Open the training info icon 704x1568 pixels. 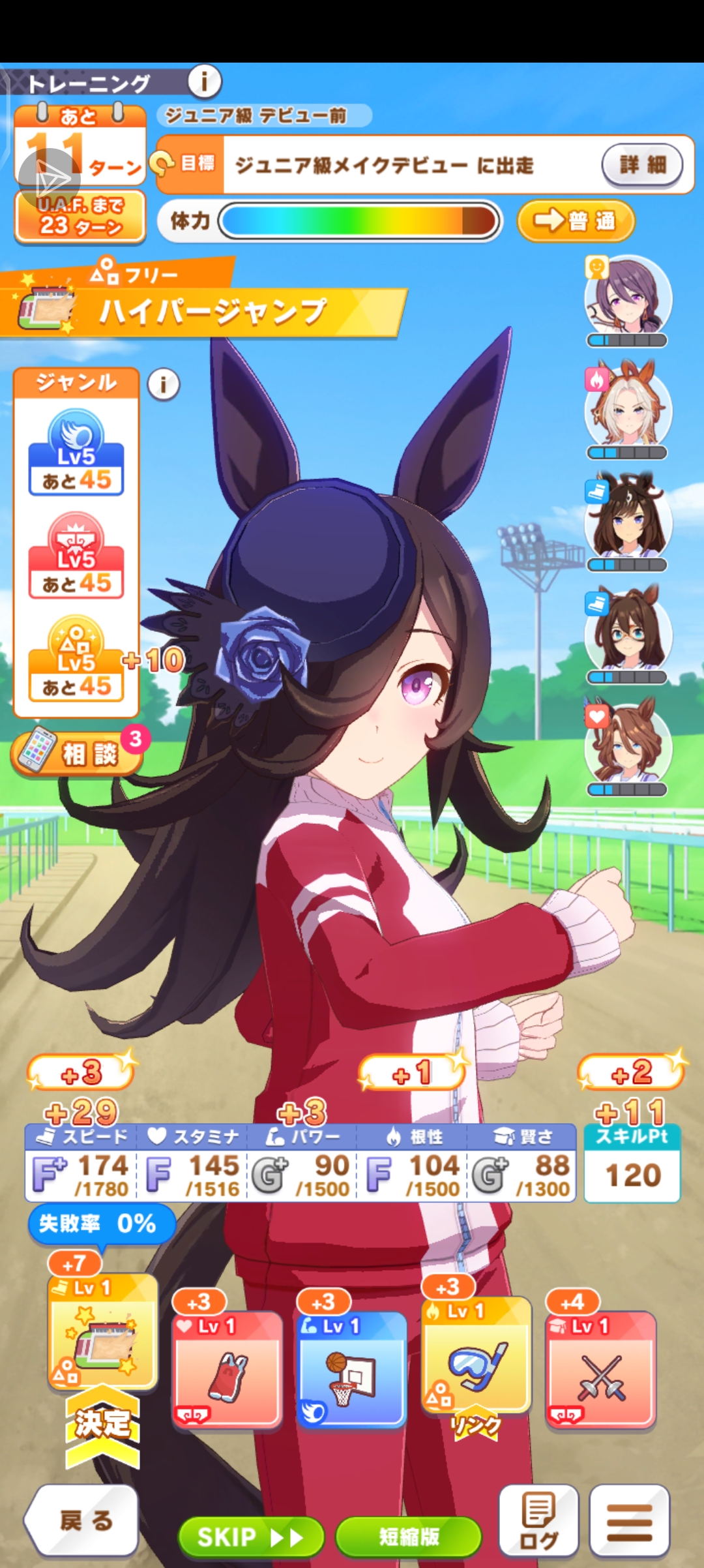(205, 82)
